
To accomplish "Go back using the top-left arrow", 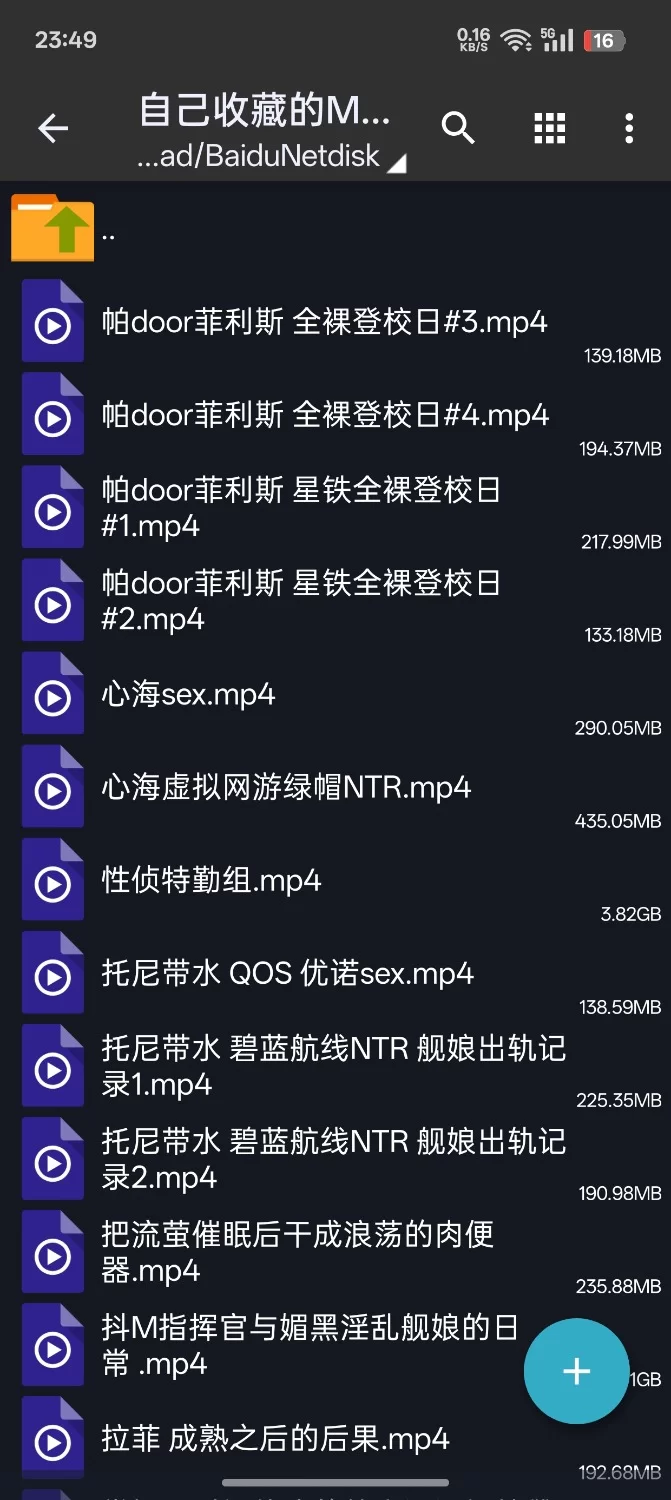I will coord(53,128).
